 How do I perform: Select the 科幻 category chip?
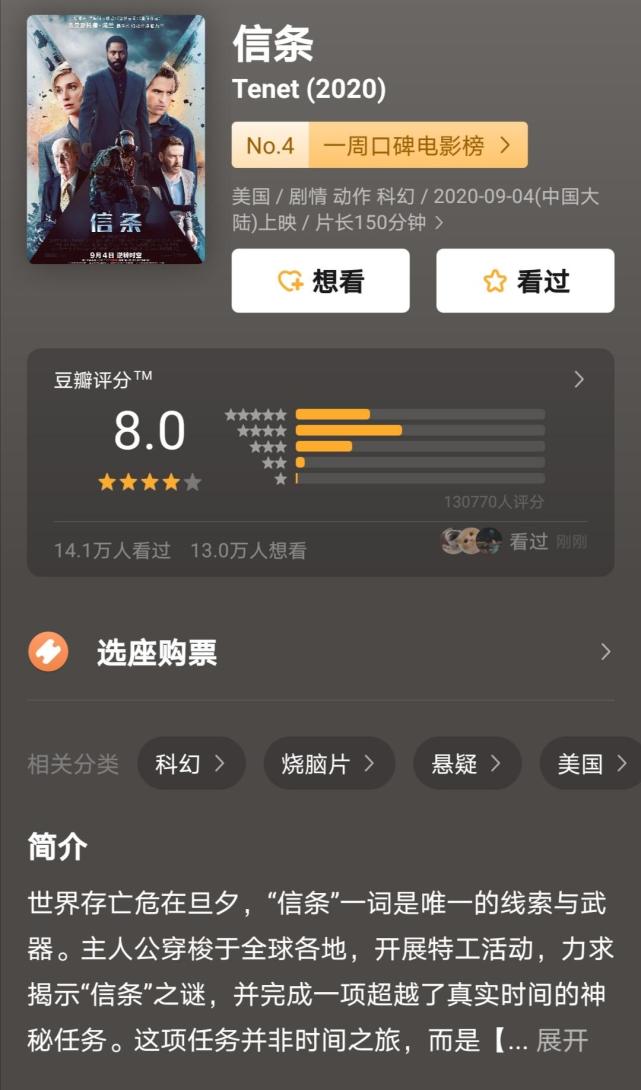[x=191, y=764]
